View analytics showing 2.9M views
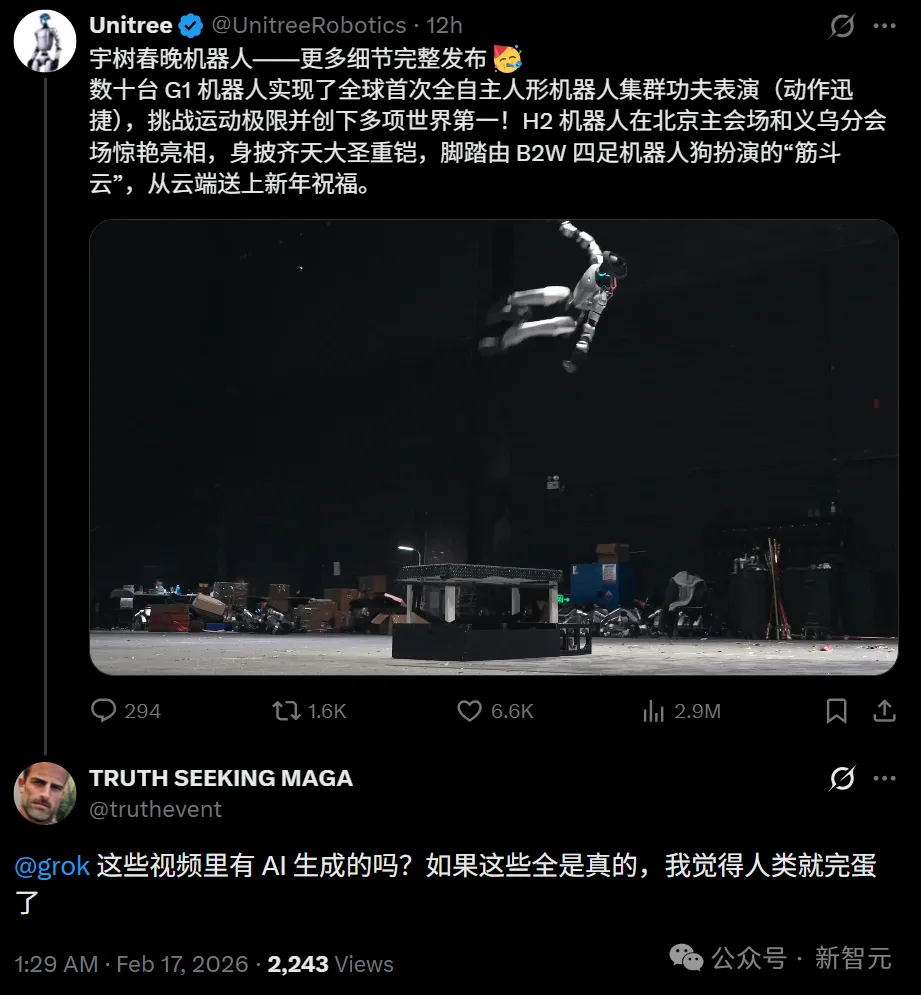 654,711
